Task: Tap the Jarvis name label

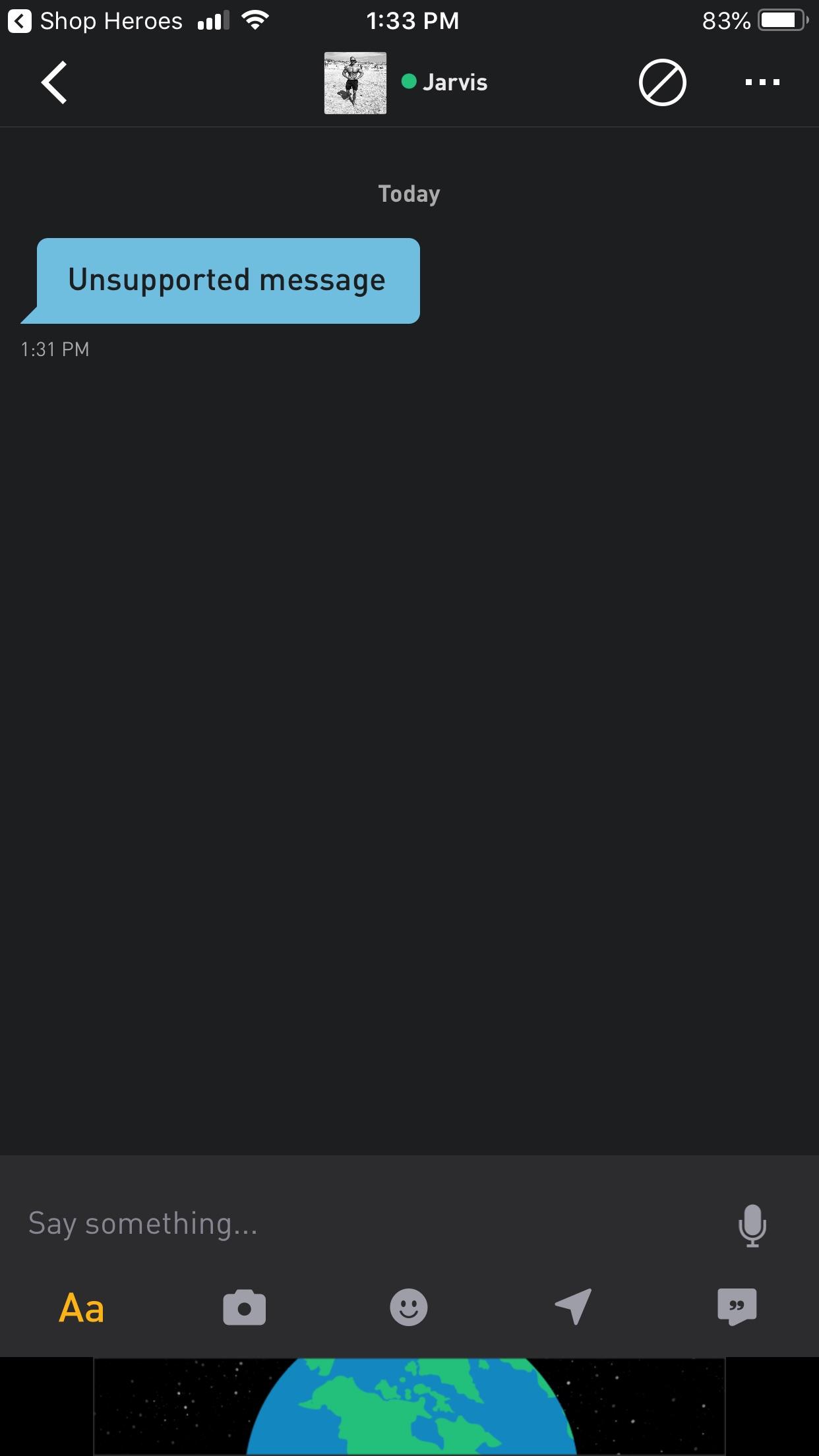Action: coord(456,82)
